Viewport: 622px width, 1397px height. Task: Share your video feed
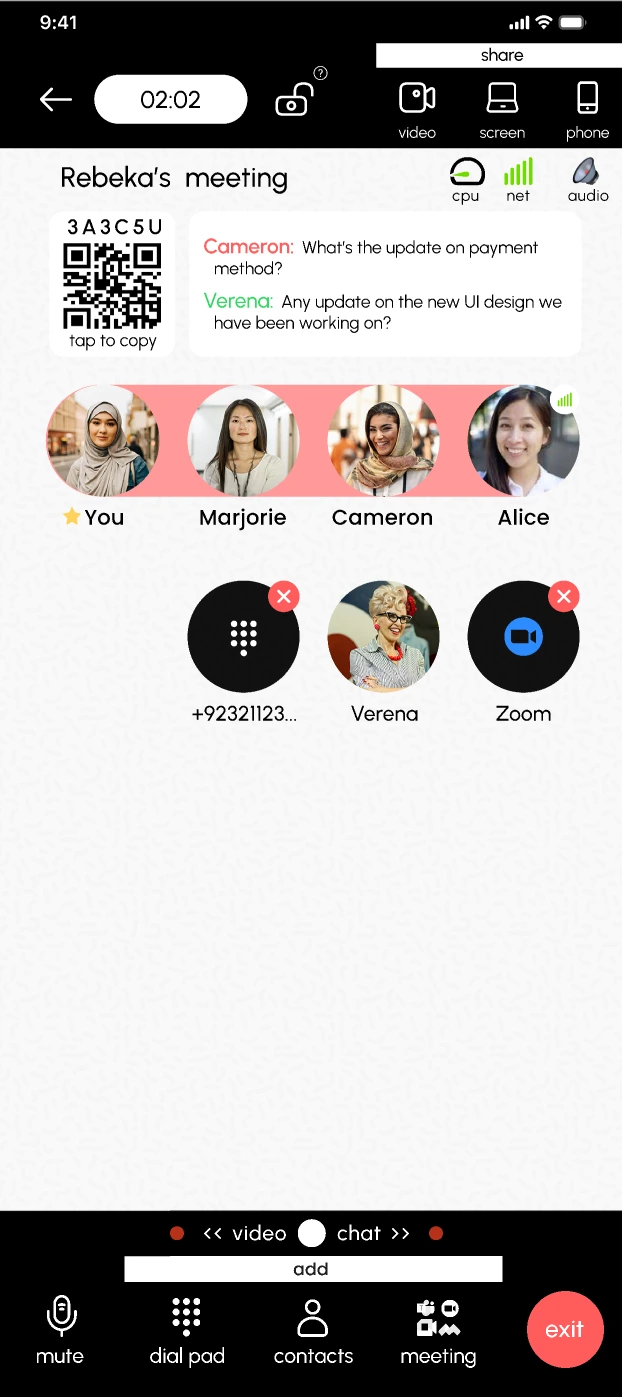coord(417,110)
